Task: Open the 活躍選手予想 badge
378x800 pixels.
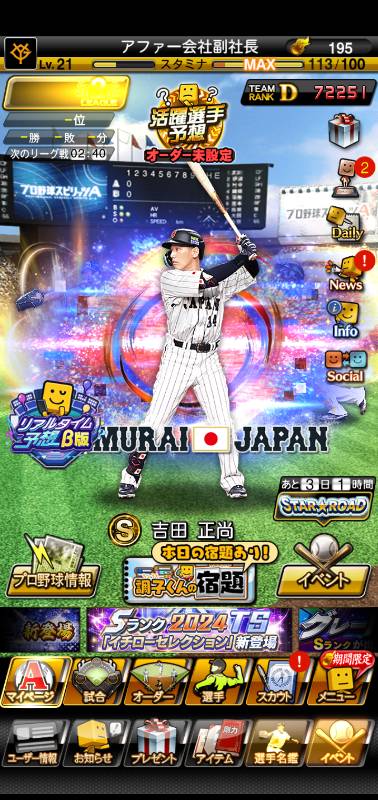Action: click(x=188, y=123)
